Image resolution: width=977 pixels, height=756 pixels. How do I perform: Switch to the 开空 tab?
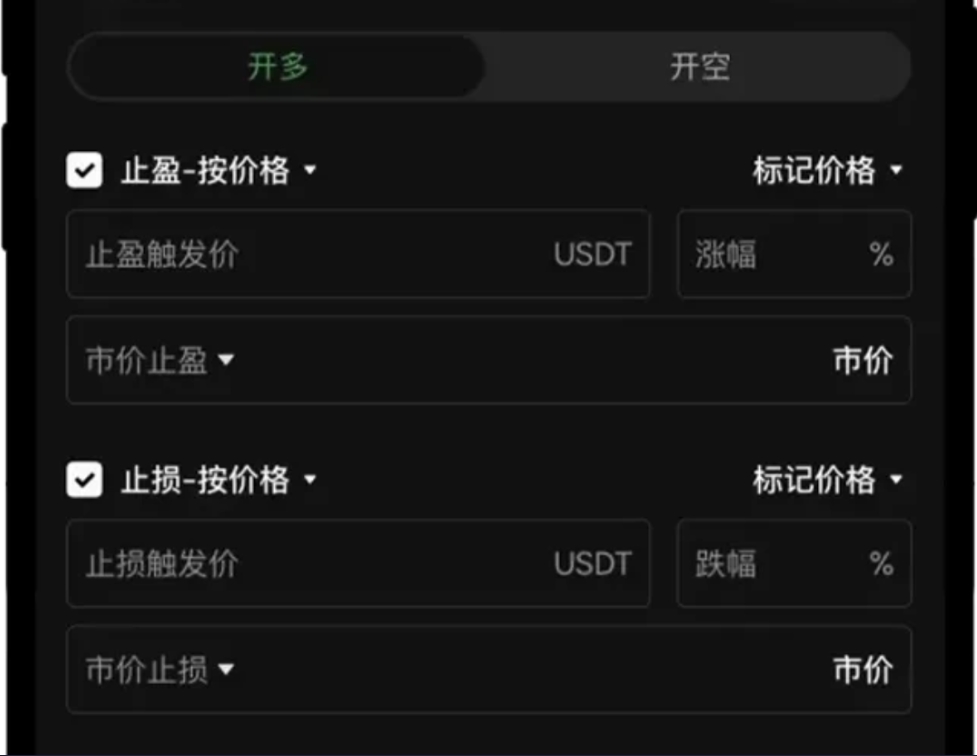coord(699,68)
